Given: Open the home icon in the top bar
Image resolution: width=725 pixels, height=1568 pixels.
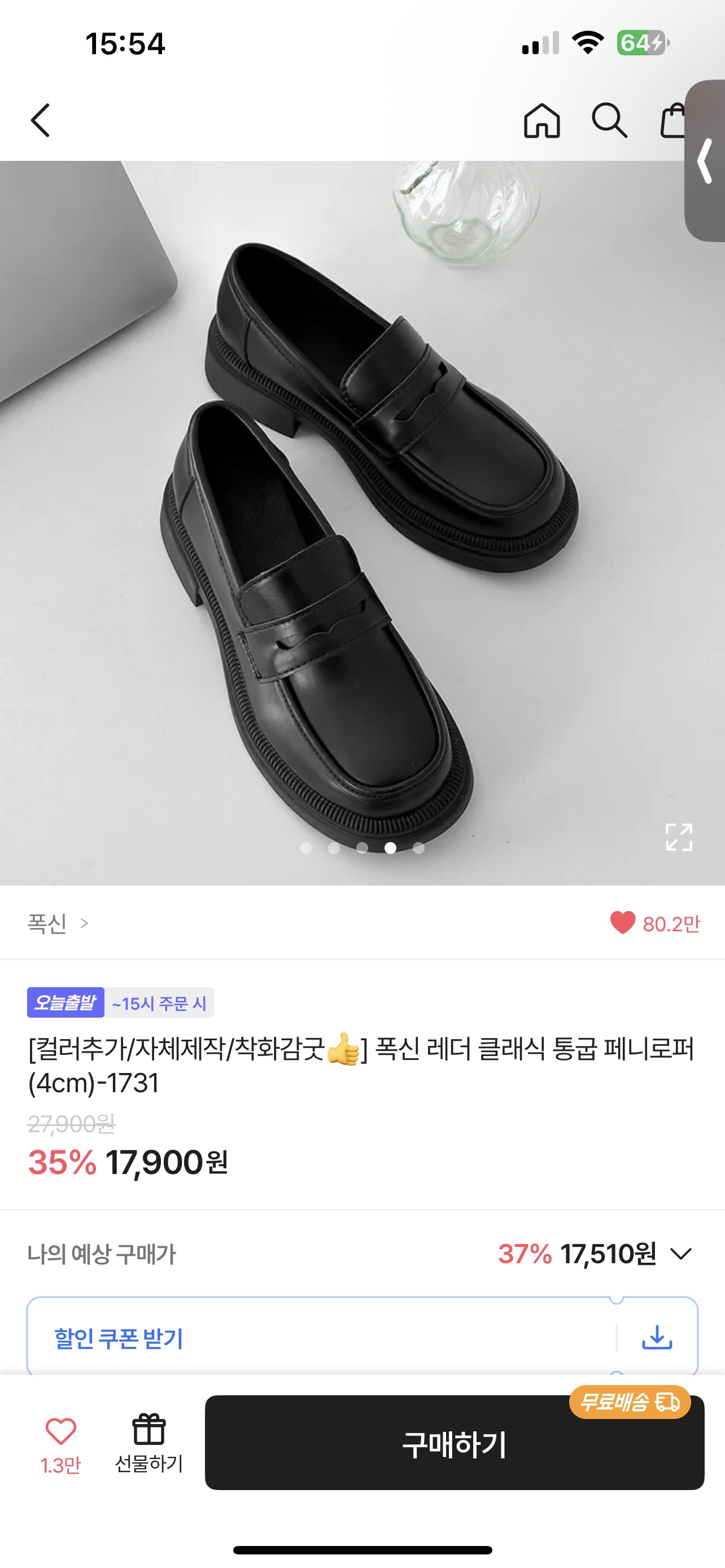Looking at the screenshot, I should [541, 120].
